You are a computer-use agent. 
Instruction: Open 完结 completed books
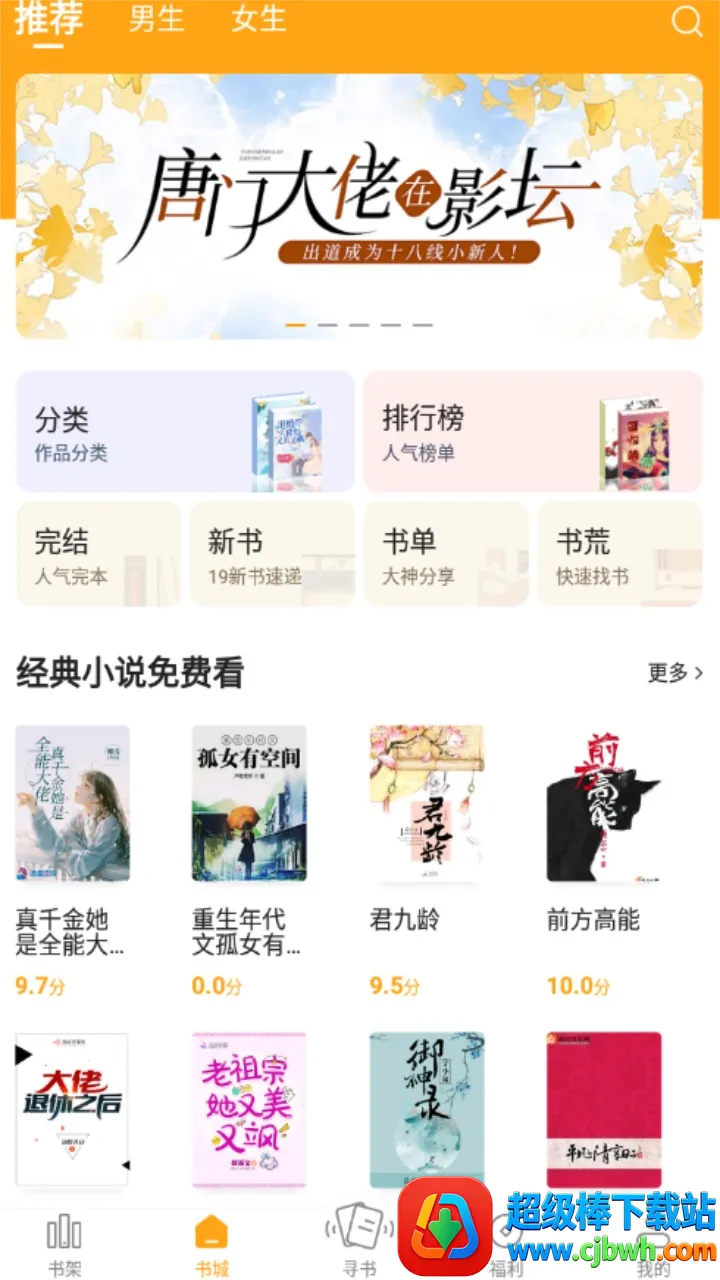point(98,554)
